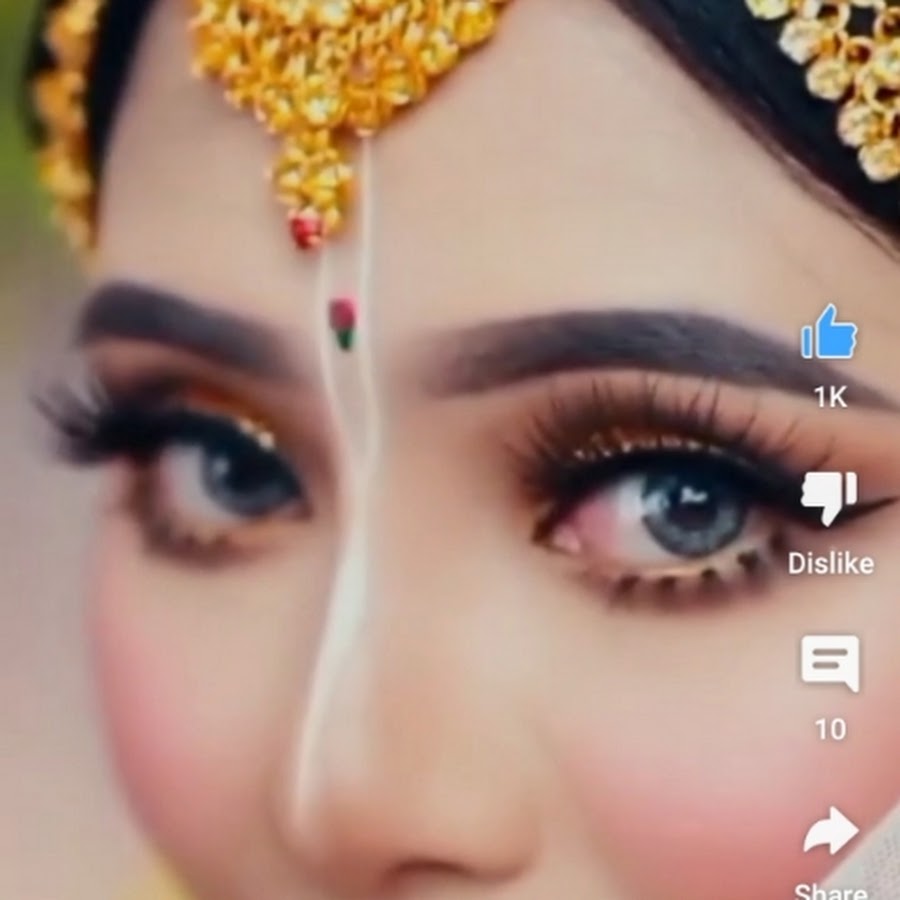Tap the like thumbs-up with 1K
The height and width of the screenshot is (900, 900).
[x=829, y=335]
